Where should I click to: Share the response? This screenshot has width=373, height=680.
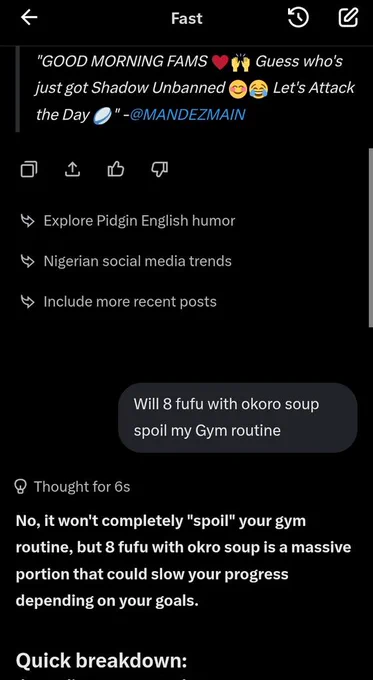(72, 170)
